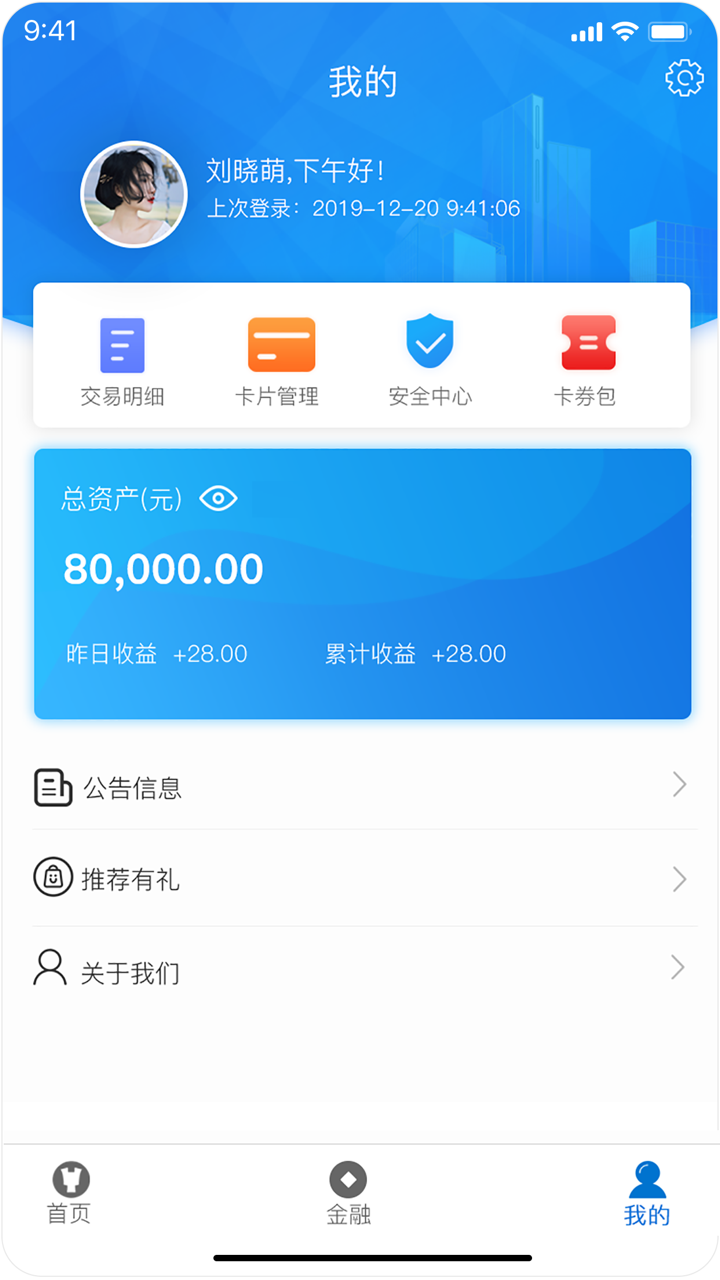Tap the 金融 diamond icon in bottom bar
Image resolution: width=720 pixels, height=1280 pixels.
(348, 1180)
